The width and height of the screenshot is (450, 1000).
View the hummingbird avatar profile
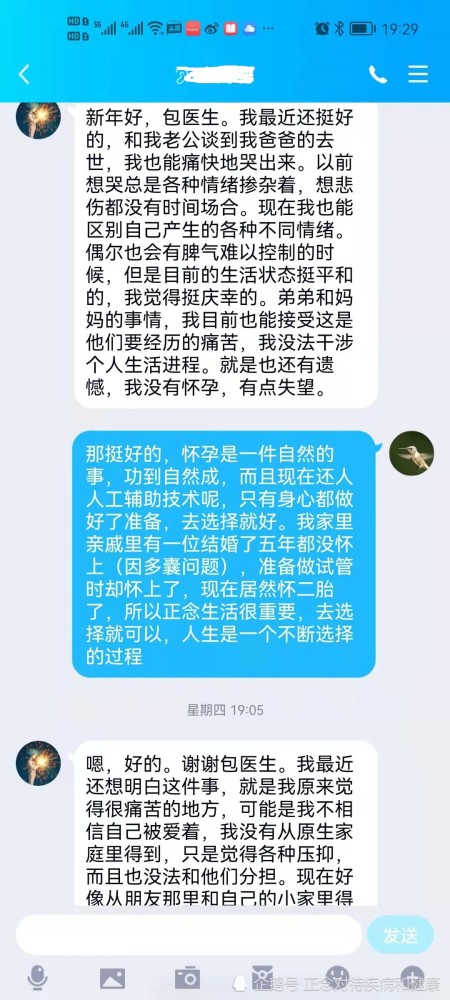(x=412, y=453)
